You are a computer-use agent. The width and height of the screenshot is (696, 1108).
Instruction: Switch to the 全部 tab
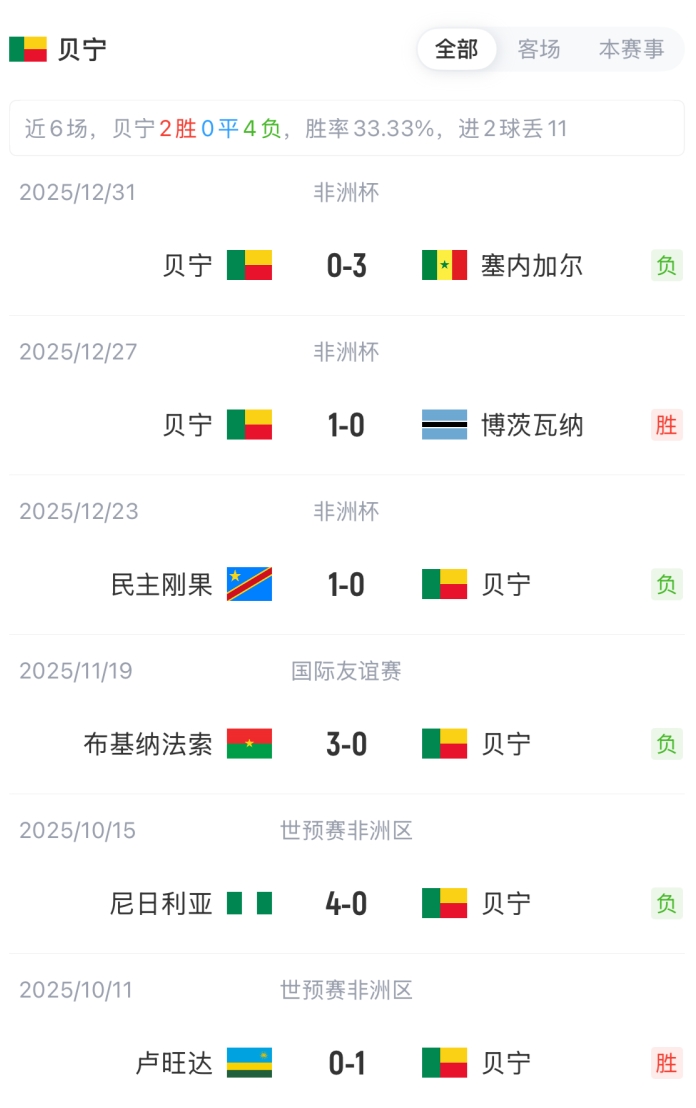[457, 49]
